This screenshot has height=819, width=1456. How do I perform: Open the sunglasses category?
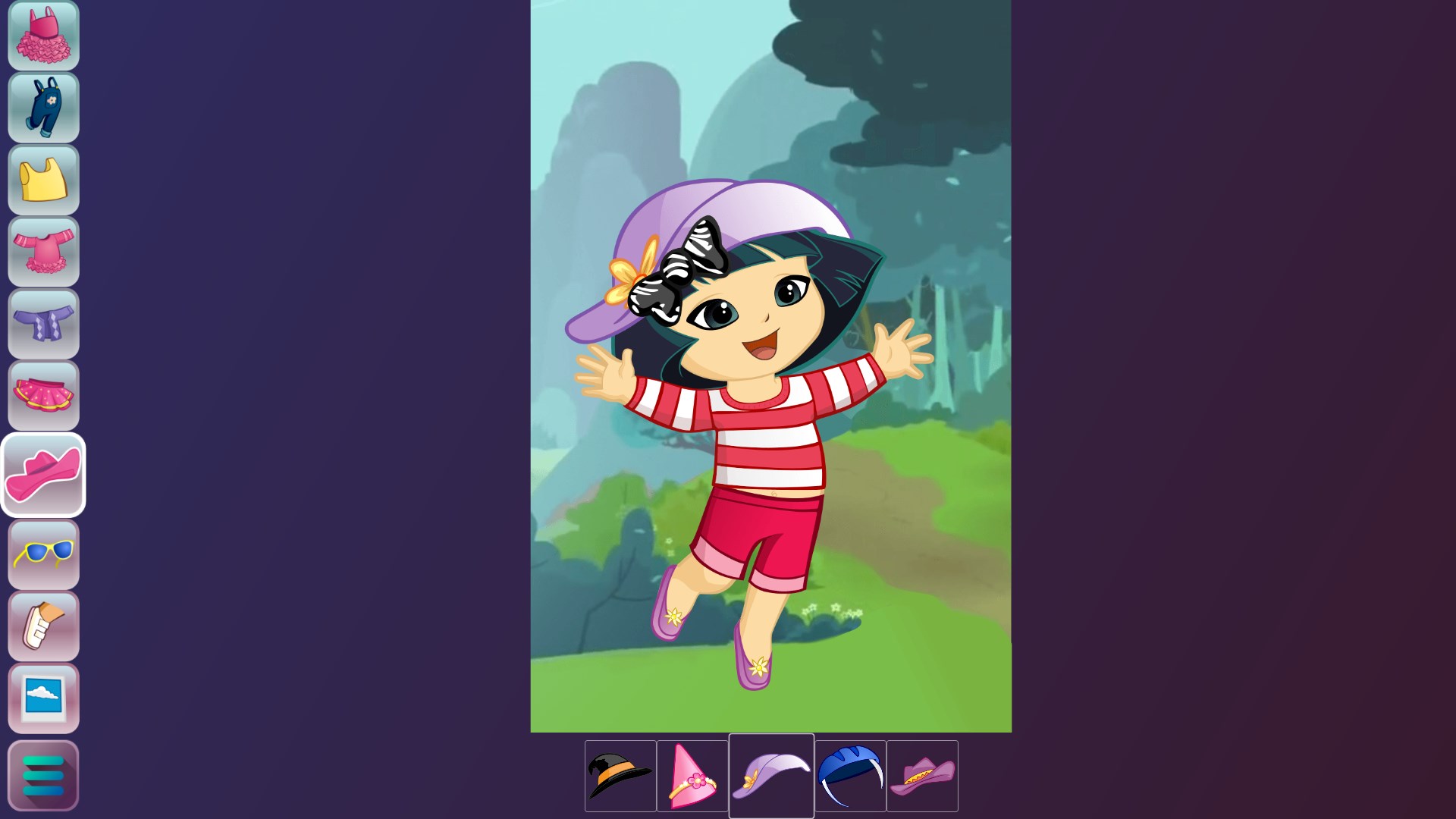click(x=43, y=554)
